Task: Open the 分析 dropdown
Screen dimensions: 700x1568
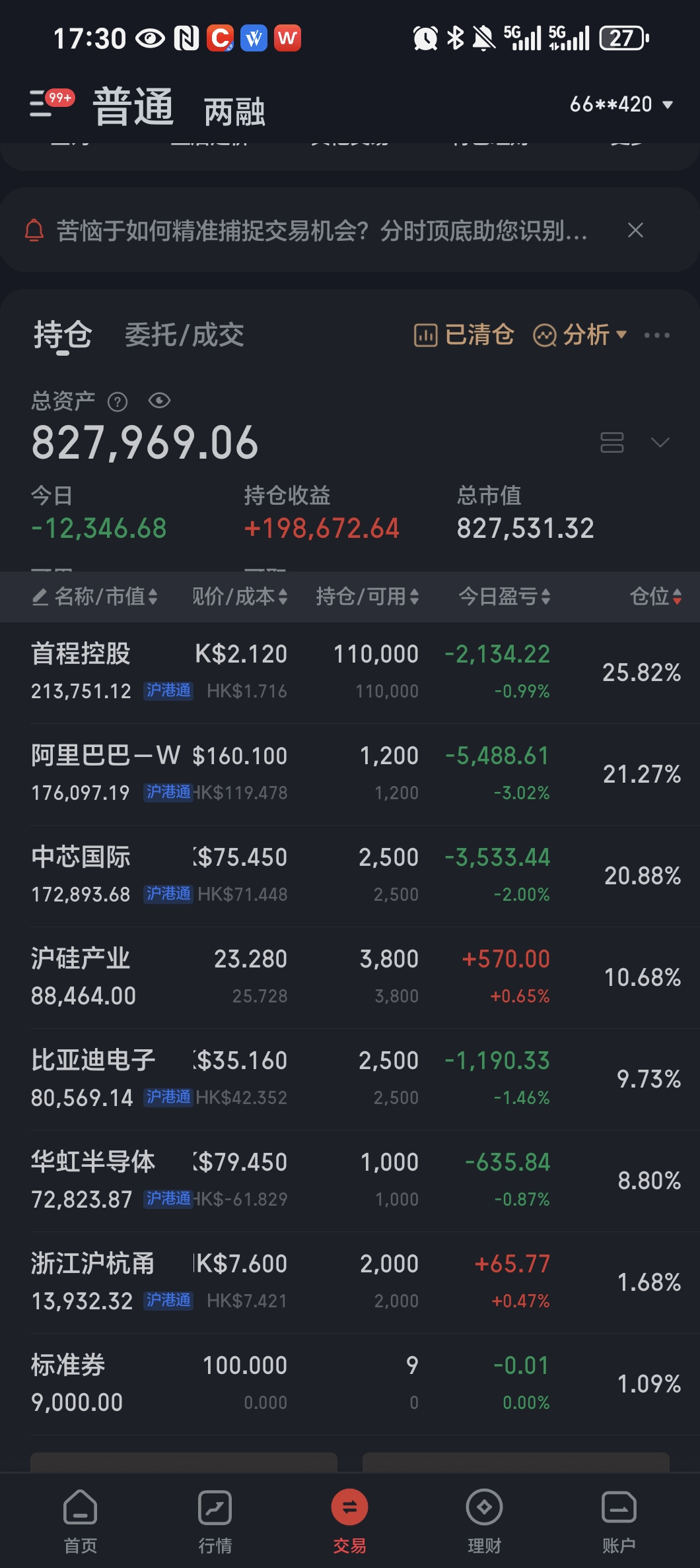Action: point(580,335)
